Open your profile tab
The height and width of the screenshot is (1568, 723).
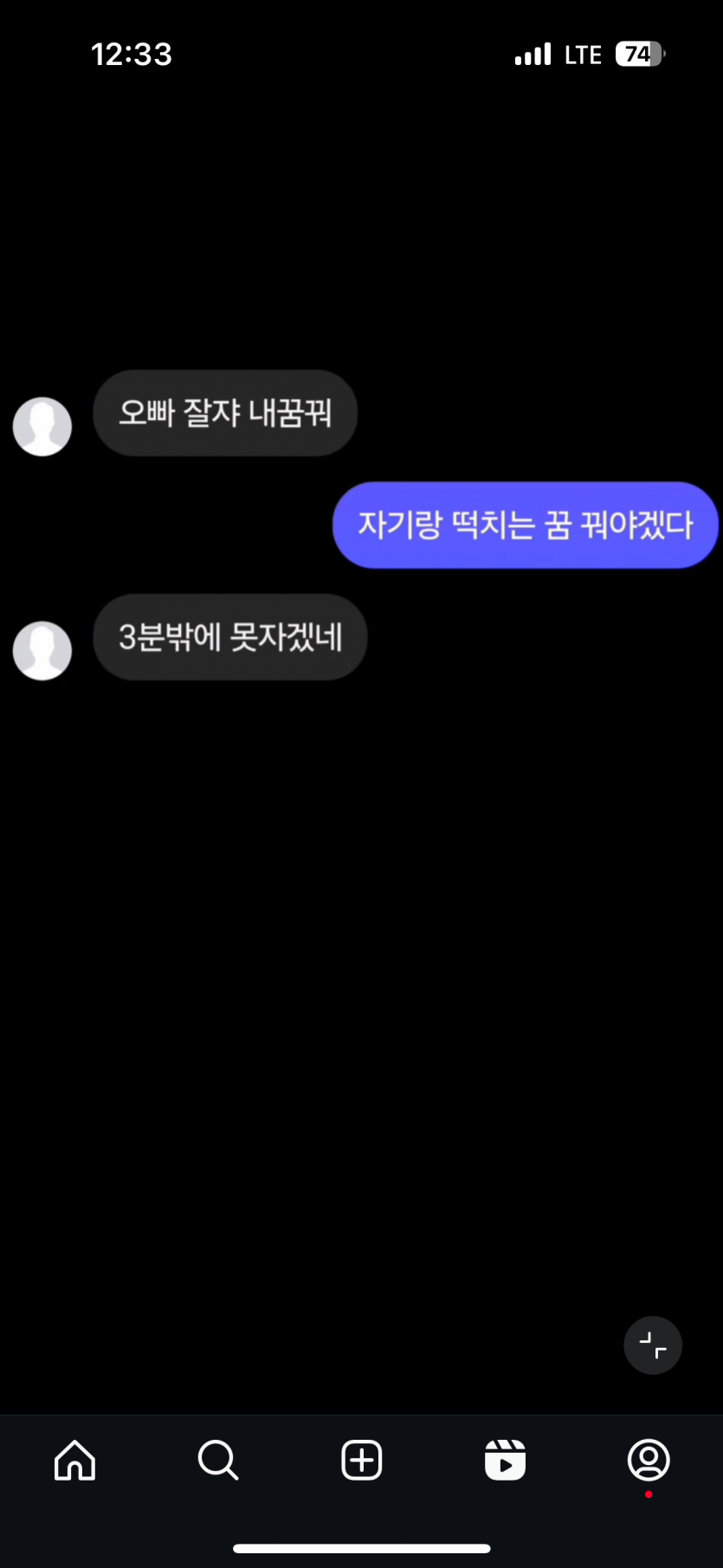coord(649,1461)
